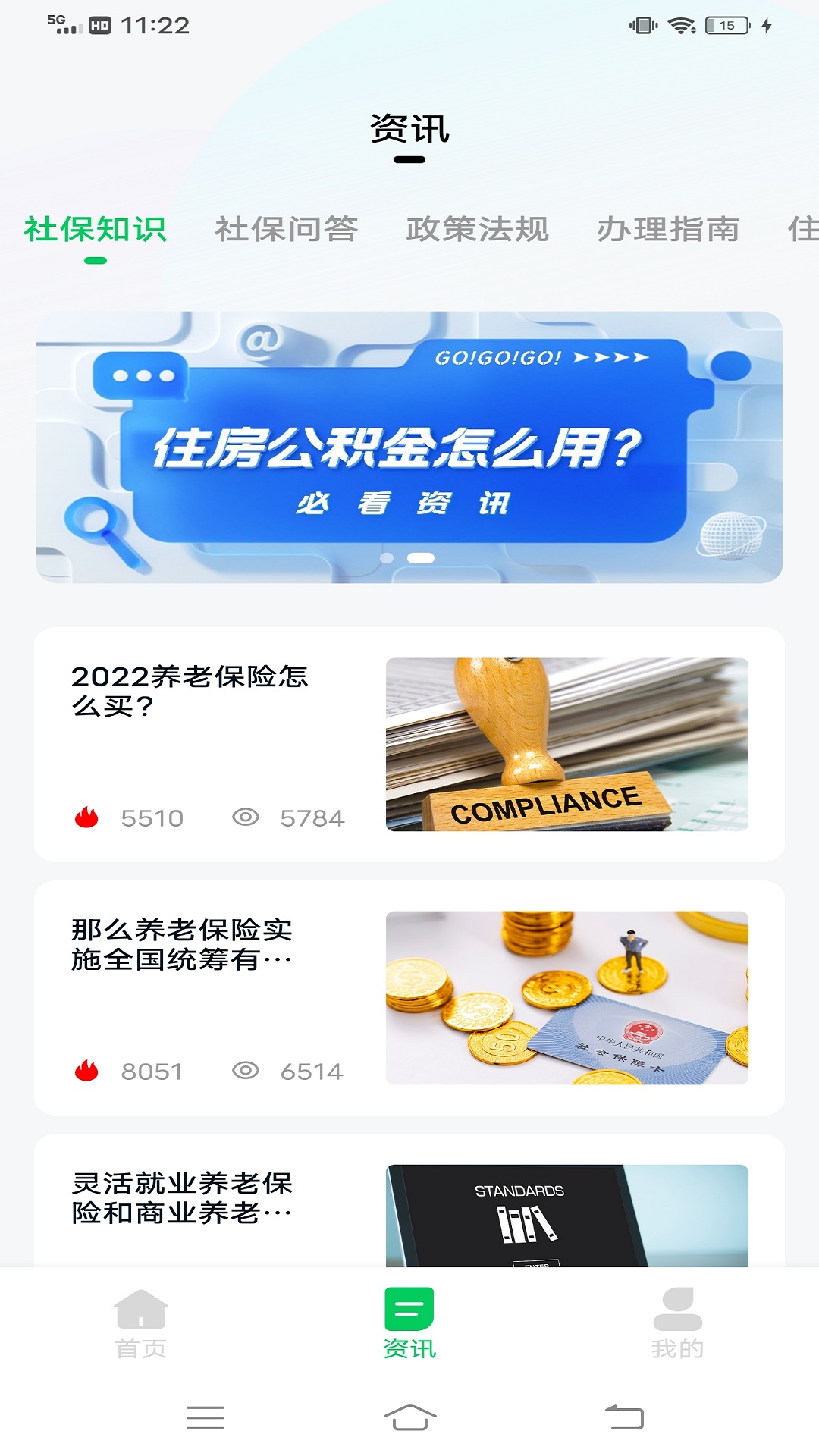Click the eye icon showing 6514 views
This screenshot has width=819, height=1456.
click(248, 1071)
